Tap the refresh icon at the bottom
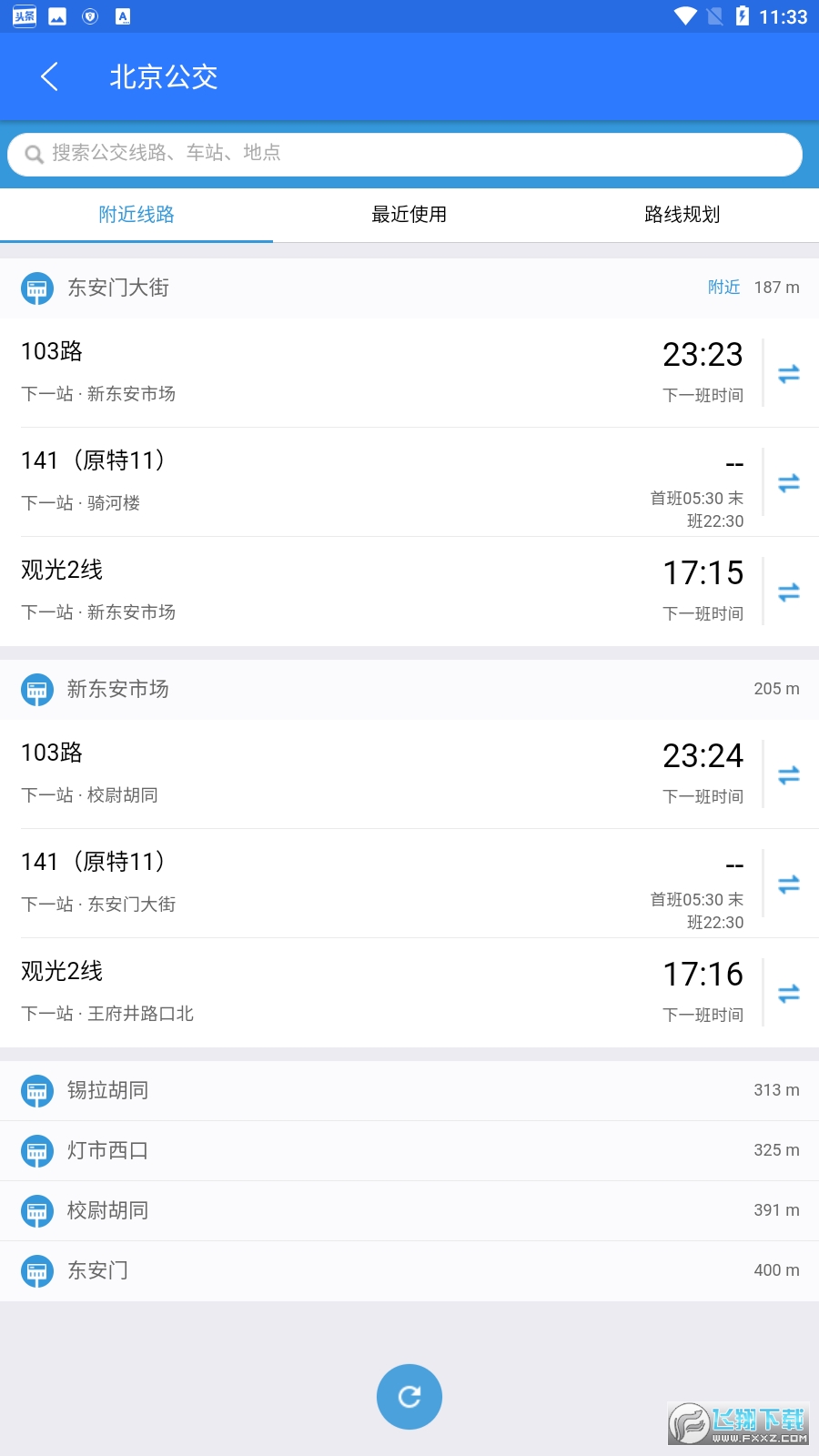Viewport: 819px width, 1456px height. coord(409,1397)
